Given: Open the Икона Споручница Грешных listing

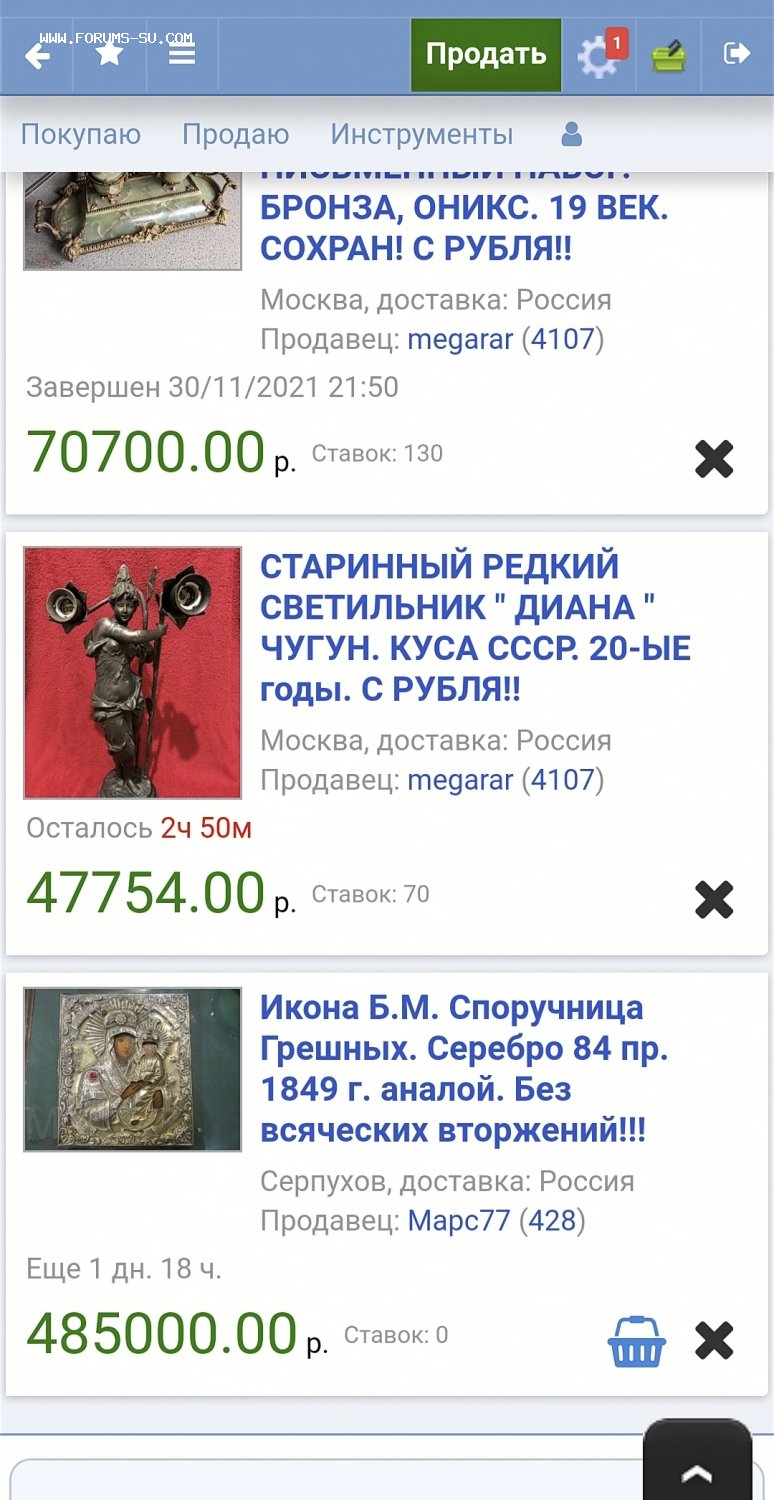Looking at the screenshot, I should click(x=463, y=1068).
